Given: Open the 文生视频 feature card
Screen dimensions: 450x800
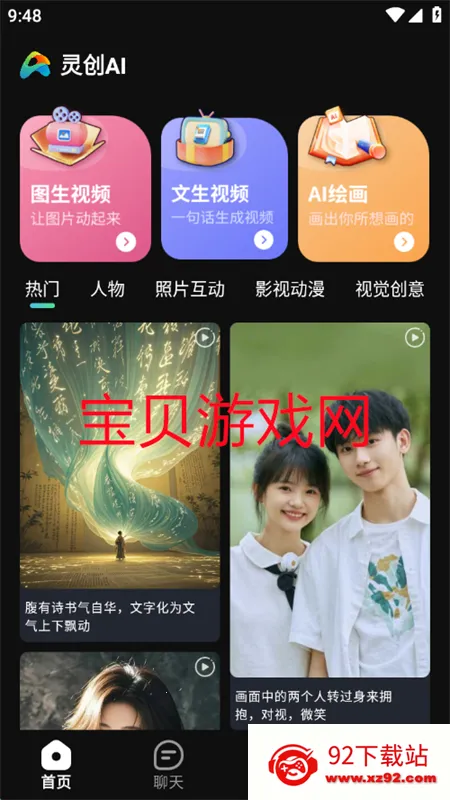Looking at the screenshot, I should point(224,188).
